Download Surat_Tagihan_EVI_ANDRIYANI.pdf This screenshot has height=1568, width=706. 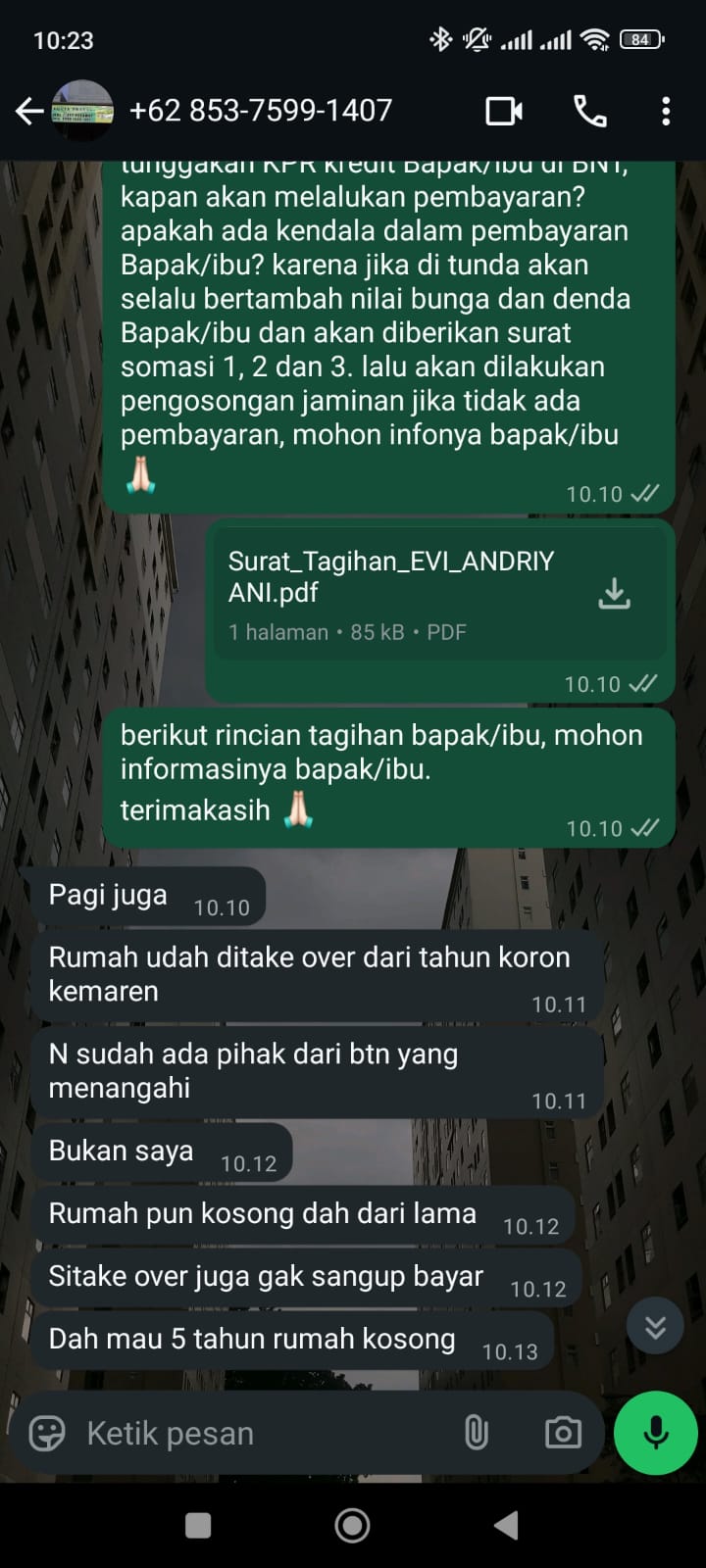(614, 593)
